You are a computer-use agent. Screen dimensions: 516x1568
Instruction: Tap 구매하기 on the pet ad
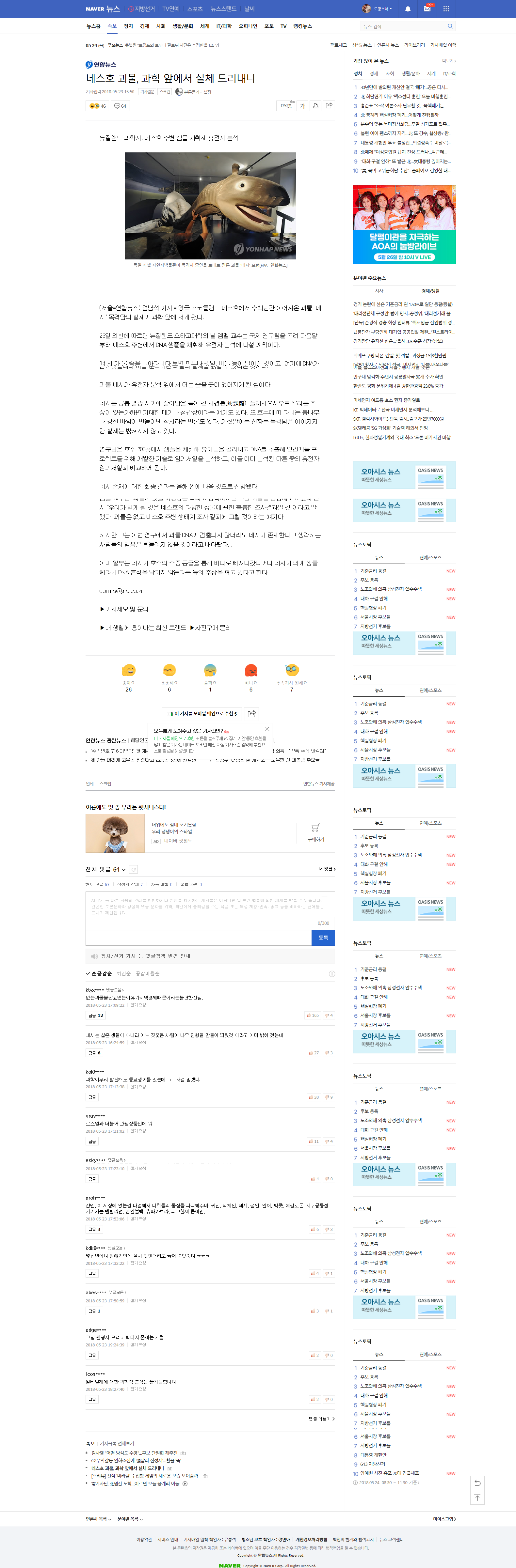[x=315, y=831]
